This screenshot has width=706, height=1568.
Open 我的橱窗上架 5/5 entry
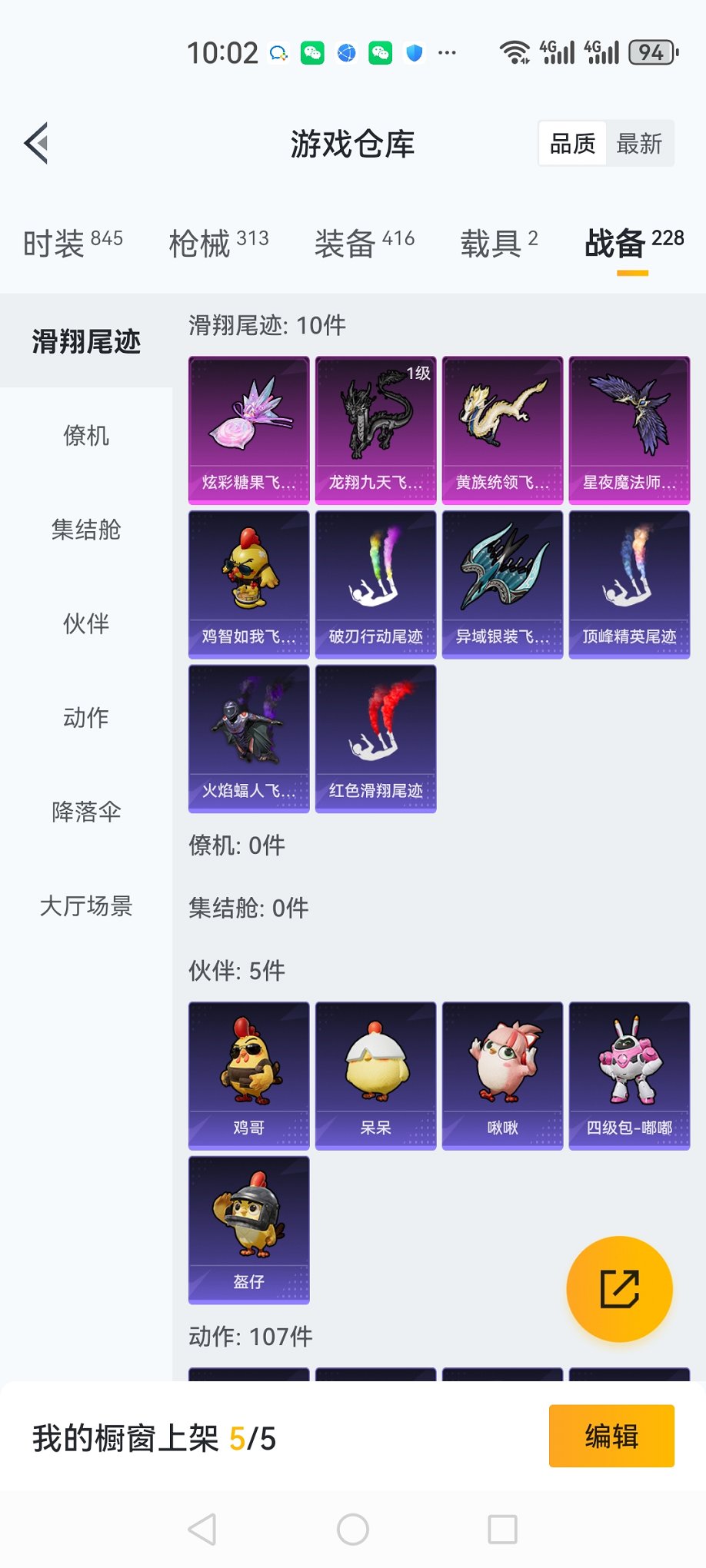[x=154, y=1437]
